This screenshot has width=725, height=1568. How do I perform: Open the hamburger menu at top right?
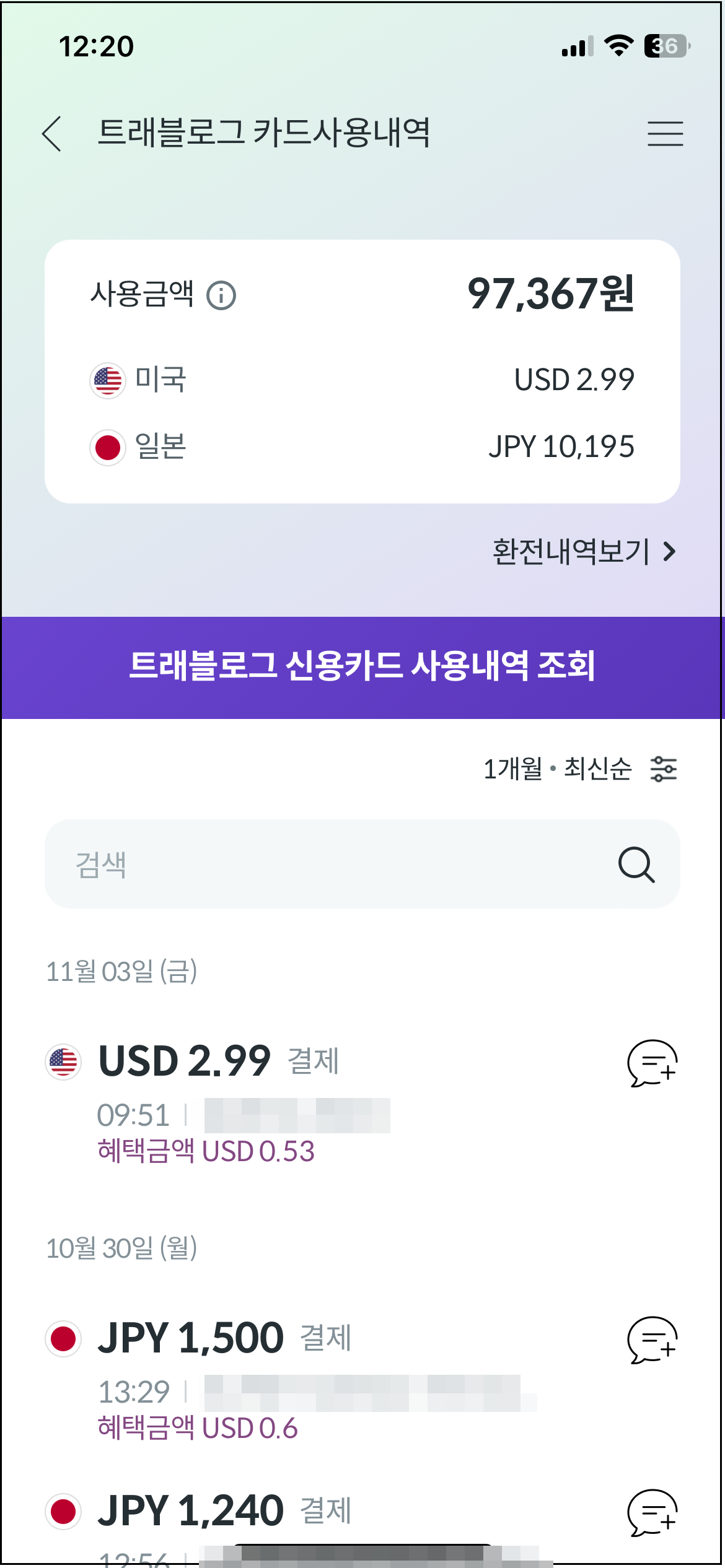pyautogui.click(x=664, y=133)
